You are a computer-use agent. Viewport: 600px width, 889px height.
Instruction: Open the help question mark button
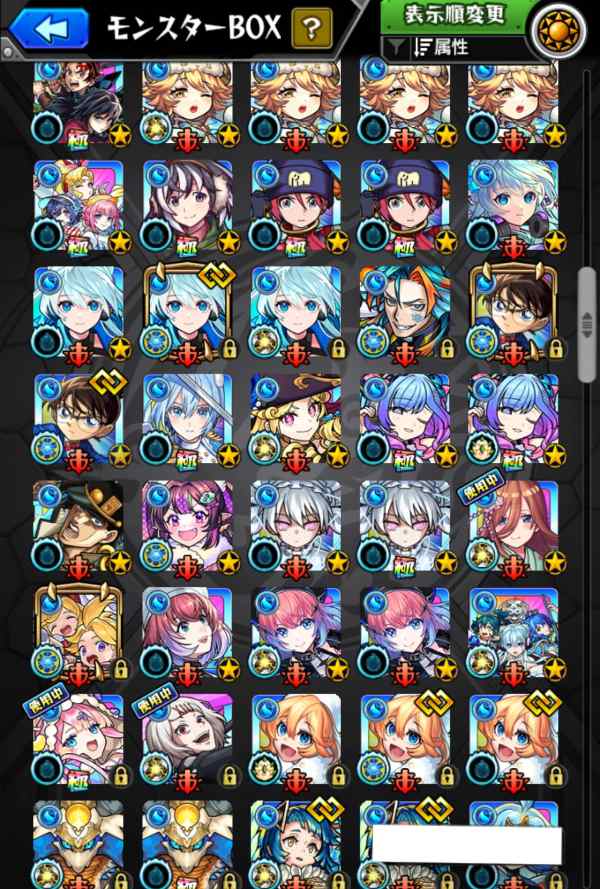(311, 29)
